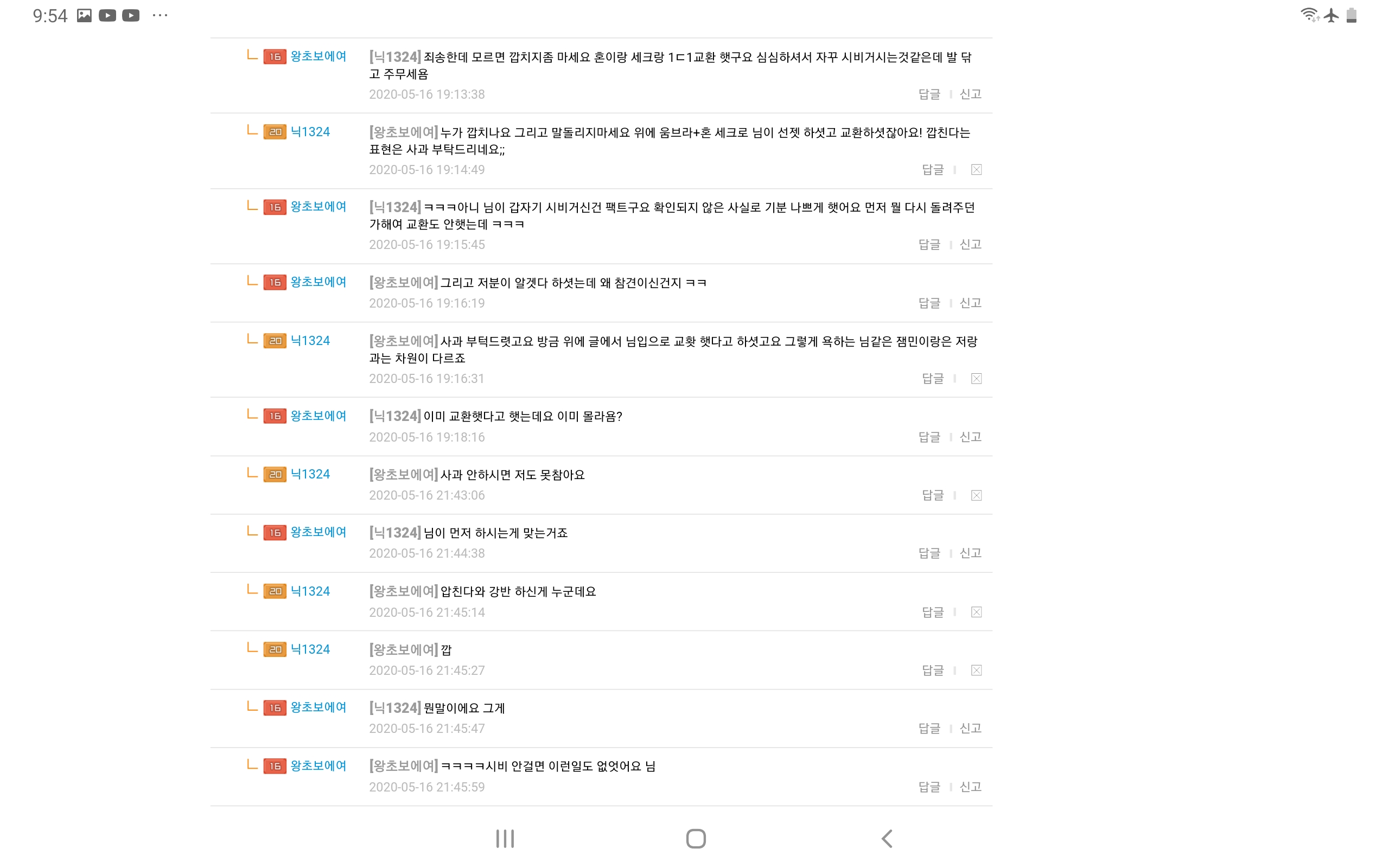Screen dimensions: 1389x868
Task: Report the comment posted at 21:45:47
Action: click(x=970, y=729)
